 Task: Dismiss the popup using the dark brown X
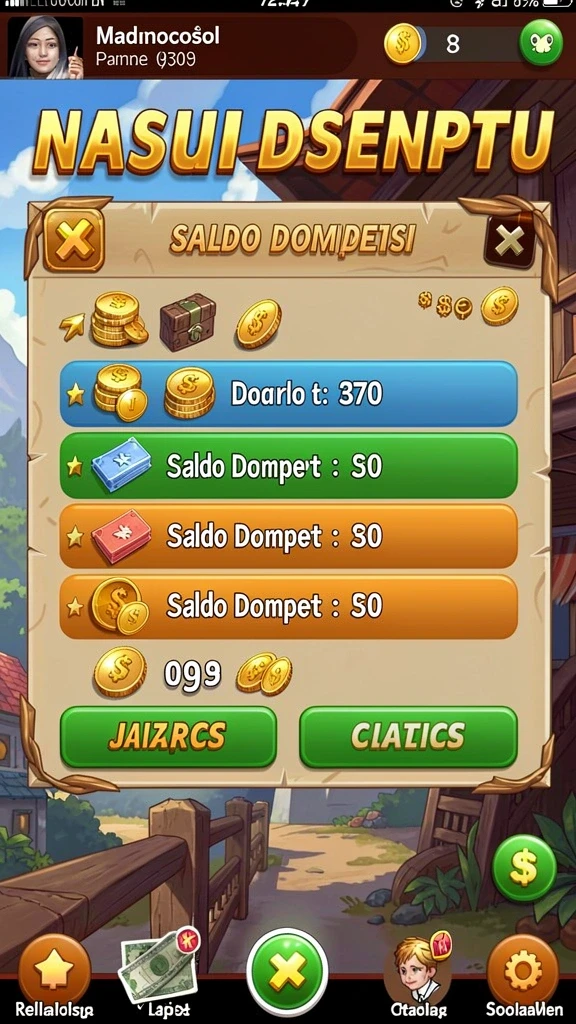(509, 242)
